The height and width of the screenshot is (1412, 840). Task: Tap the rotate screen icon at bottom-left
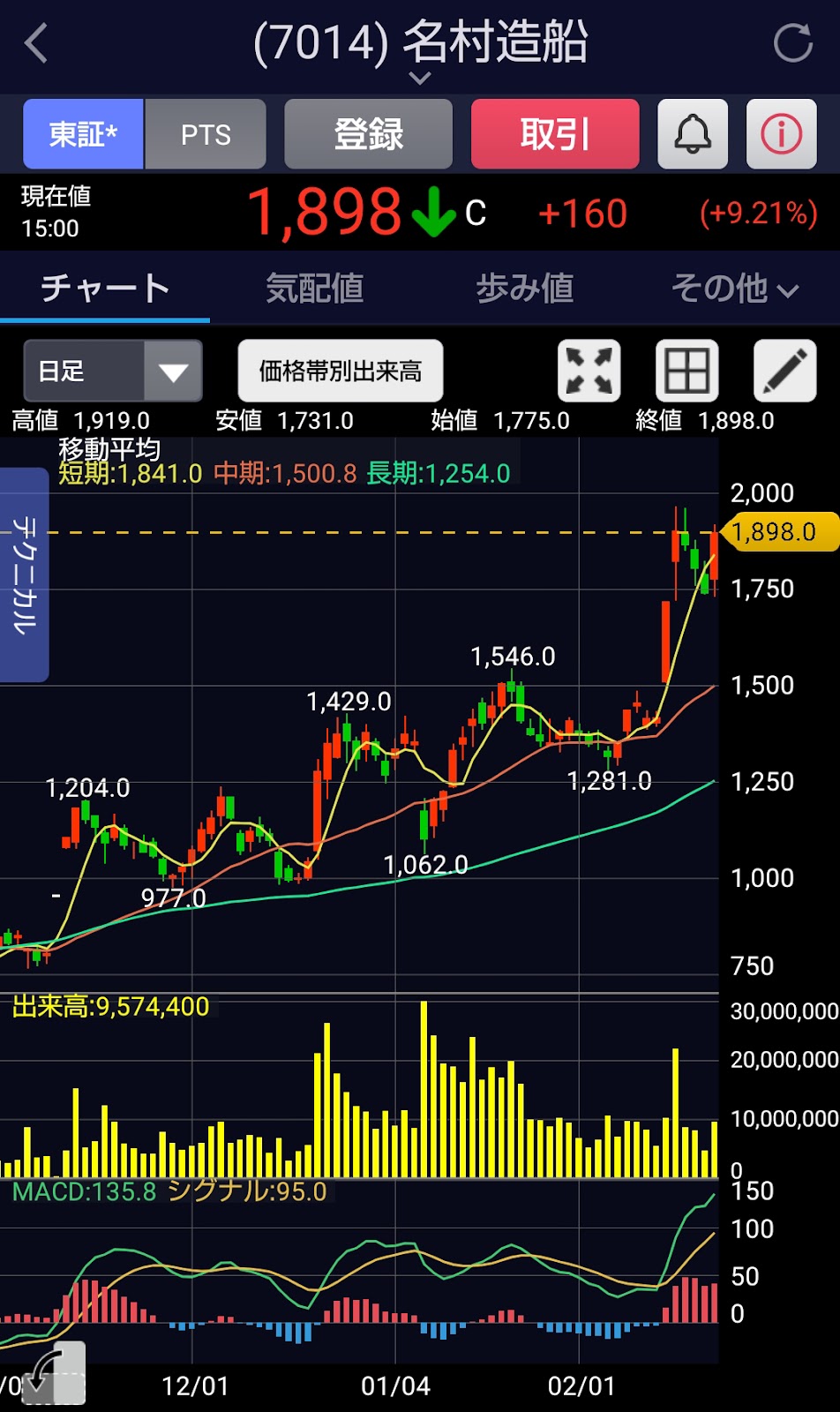click(55, 1374)
